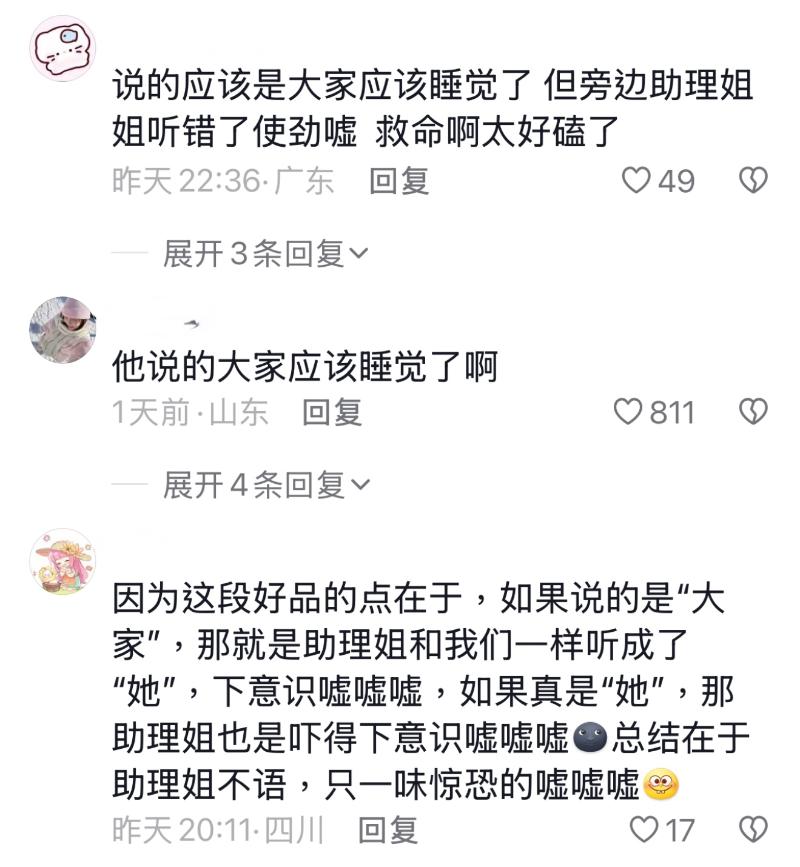Viewport: 800px width, 867px height.
Task: Reply to the comment from 山东
Action: pos(332,412)
